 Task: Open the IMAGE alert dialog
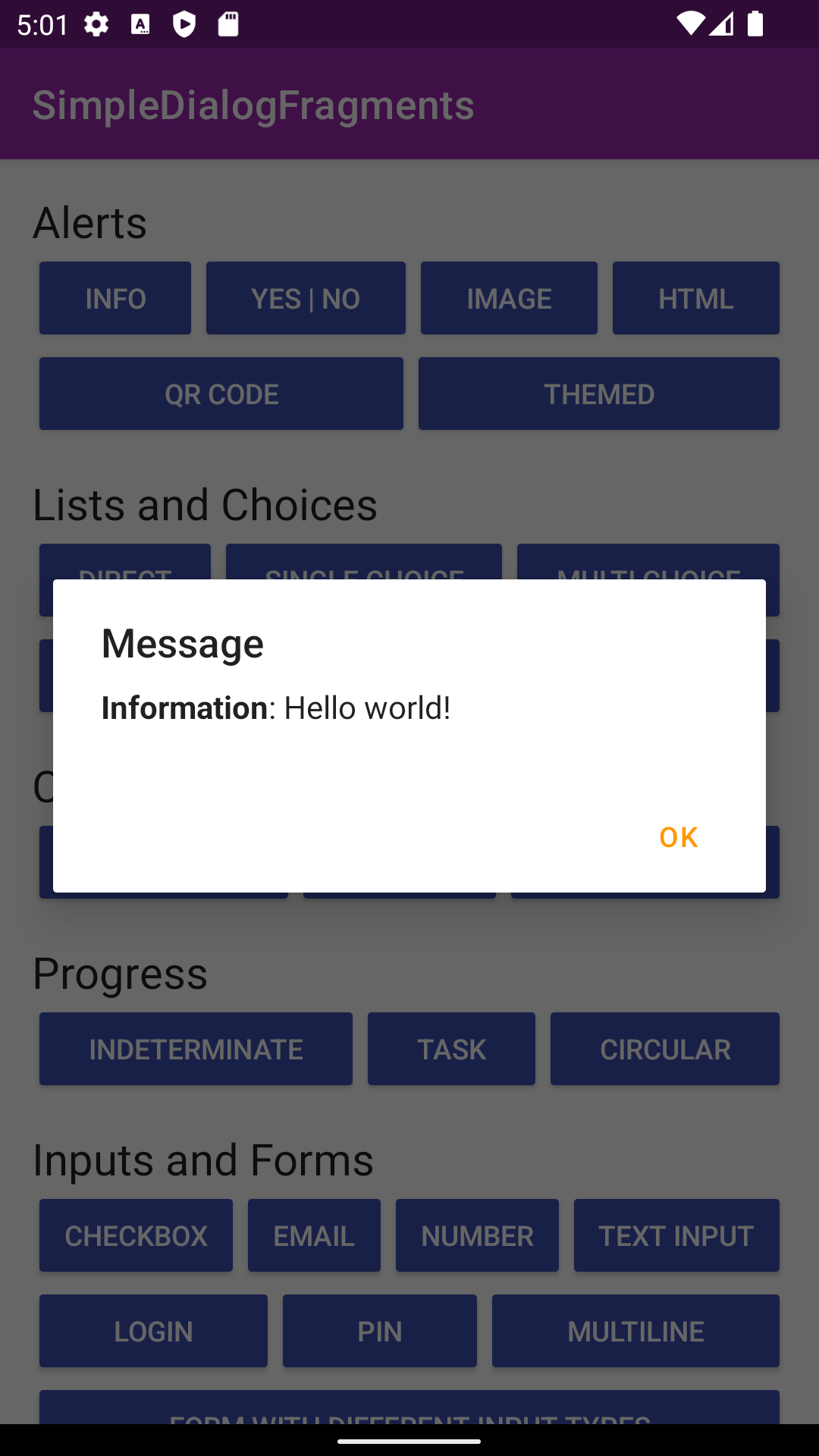coord(508,297)
